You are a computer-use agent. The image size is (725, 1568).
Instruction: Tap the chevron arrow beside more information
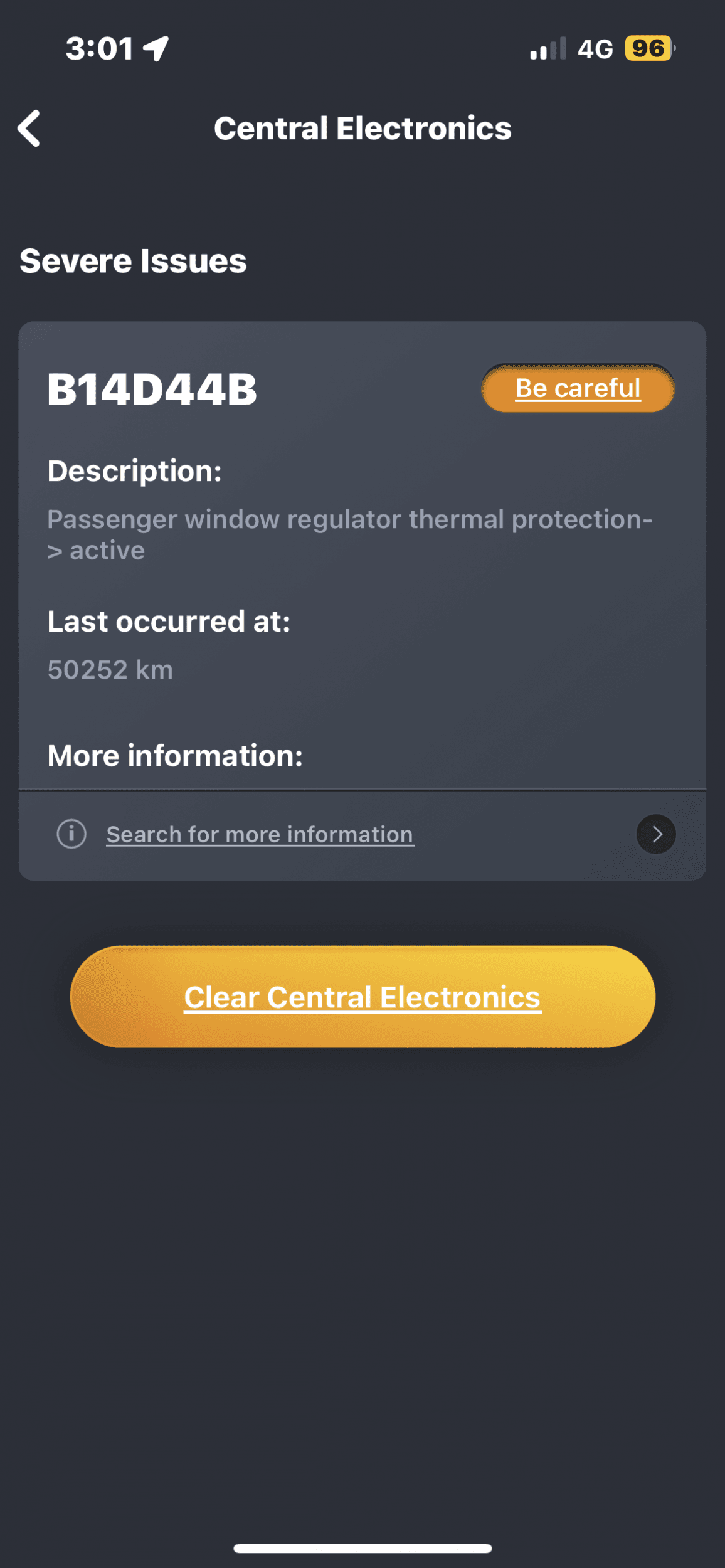pyautogui.click(x=656, y=834)
